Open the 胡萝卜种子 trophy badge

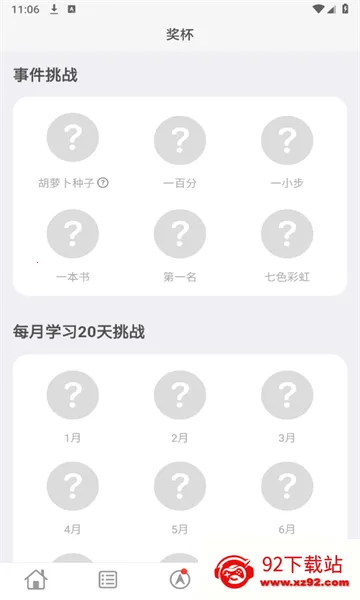[x=73, y=137]
